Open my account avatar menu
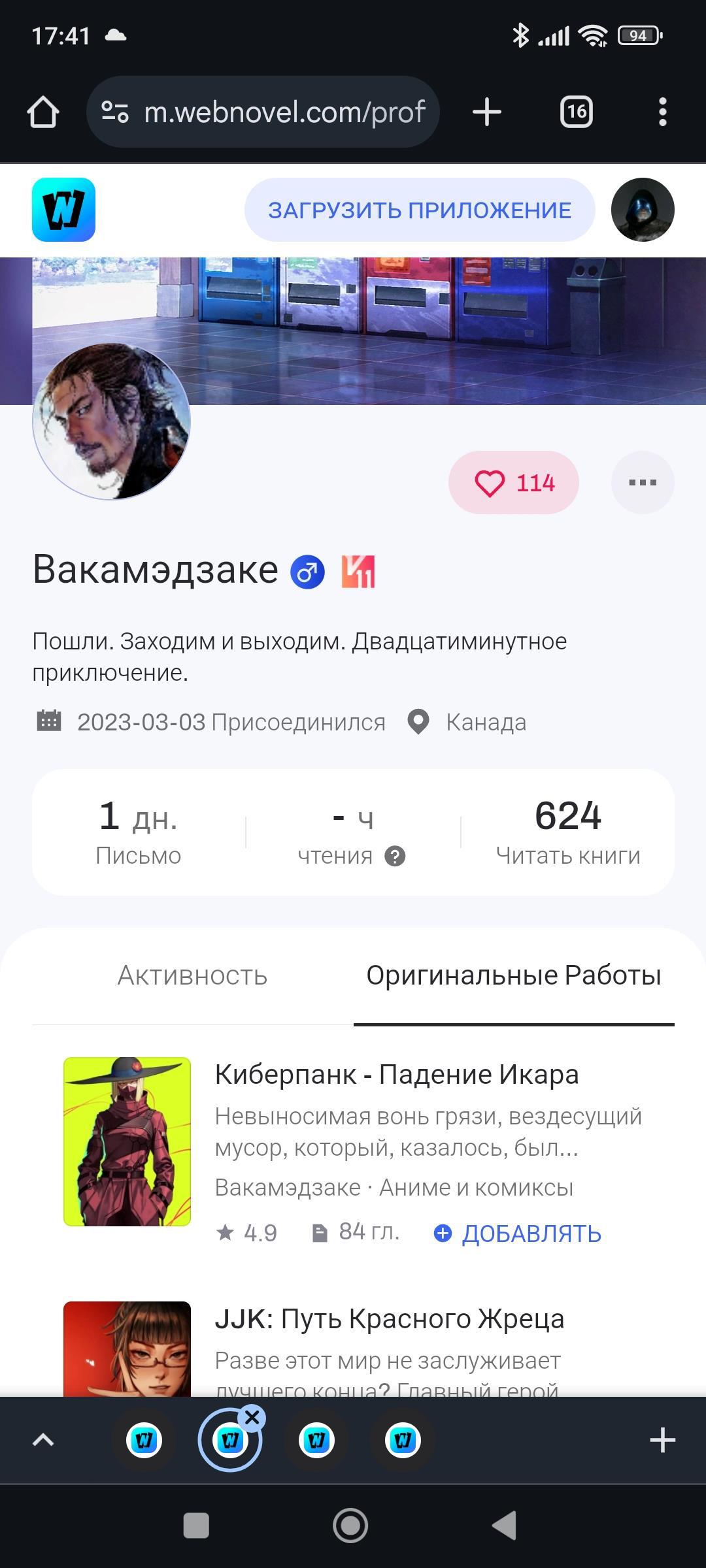Image resolution: width=706 pixels, height=1568 pixels. click(x=643, y=210)
